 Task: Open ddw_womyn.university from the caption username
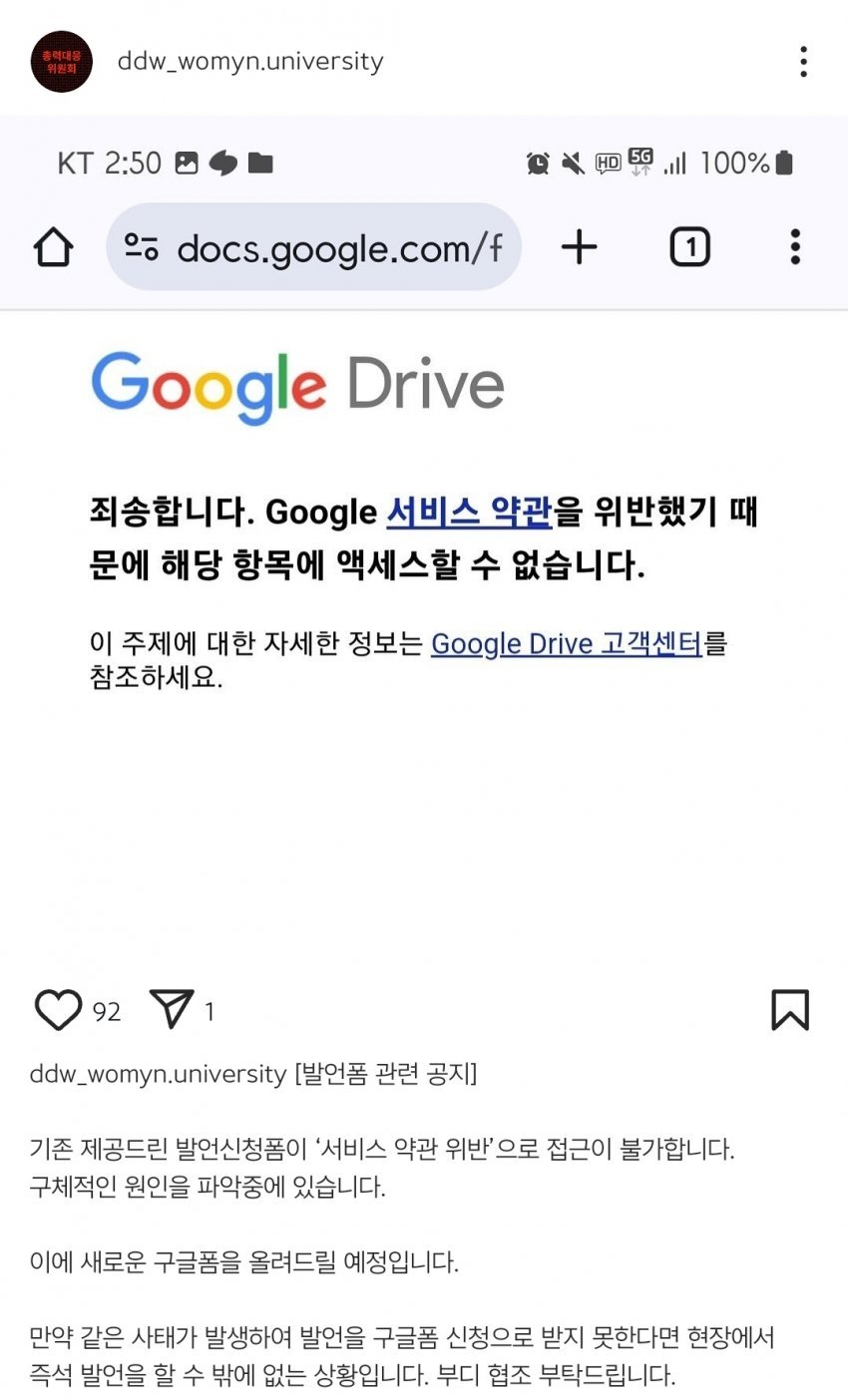(158, 1074)
